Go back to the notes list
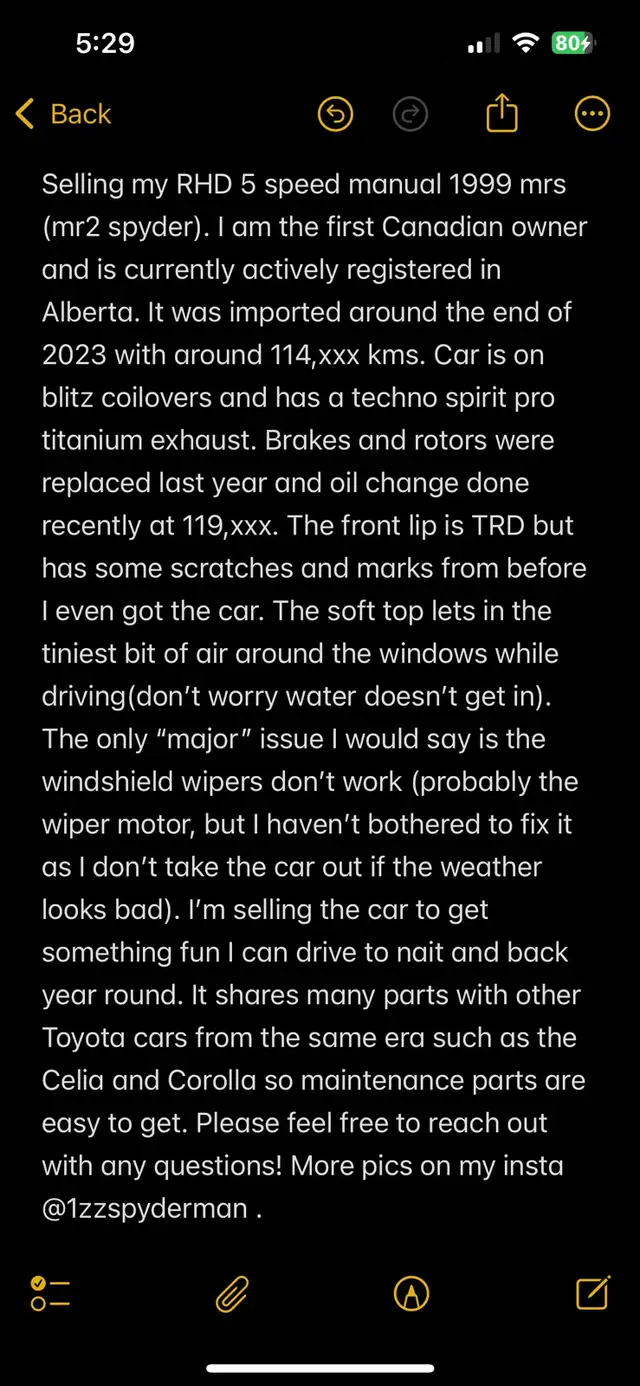 [x=63, y=114]
